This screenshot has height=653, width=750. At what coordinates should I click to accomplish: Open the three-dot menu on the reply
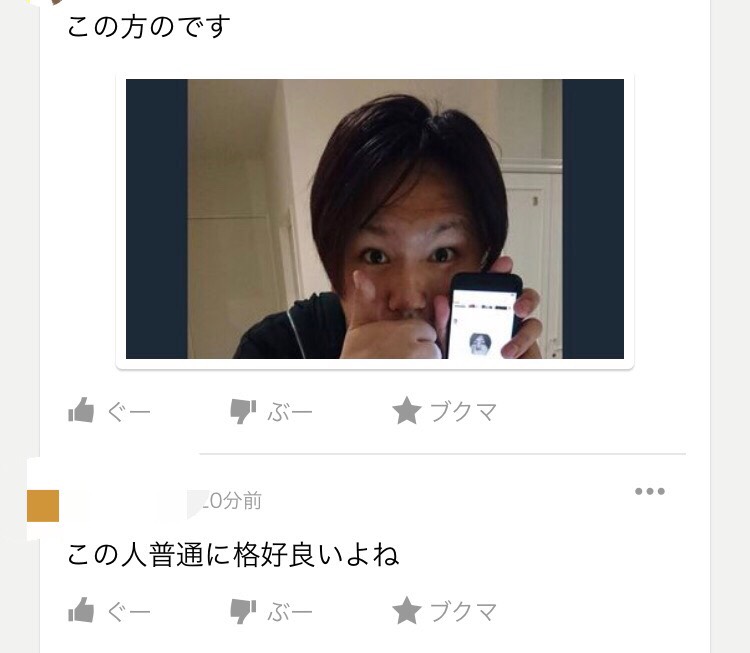pyautogui.click(x=650, y=491)
